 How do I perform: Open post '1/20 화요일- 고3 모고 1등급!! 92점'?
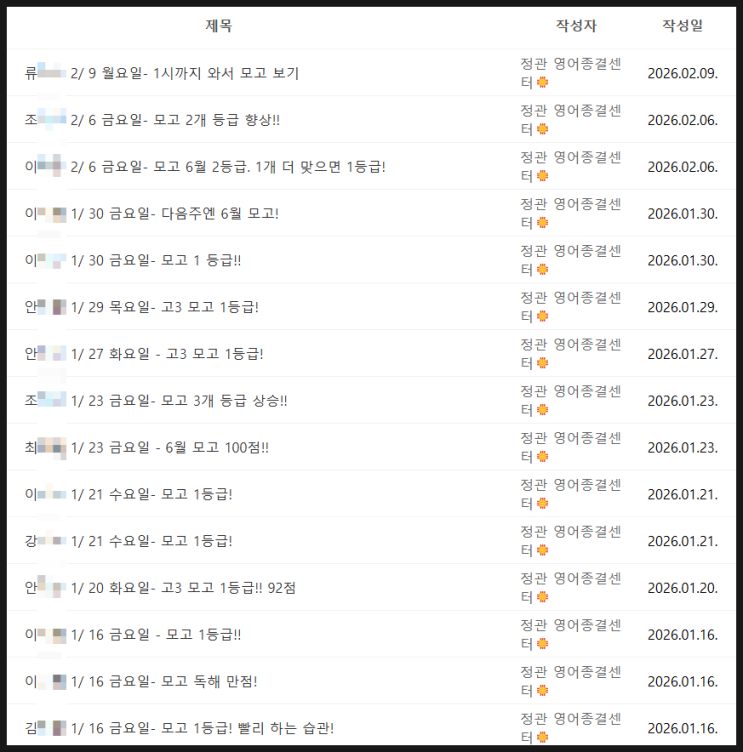(183, 588)
